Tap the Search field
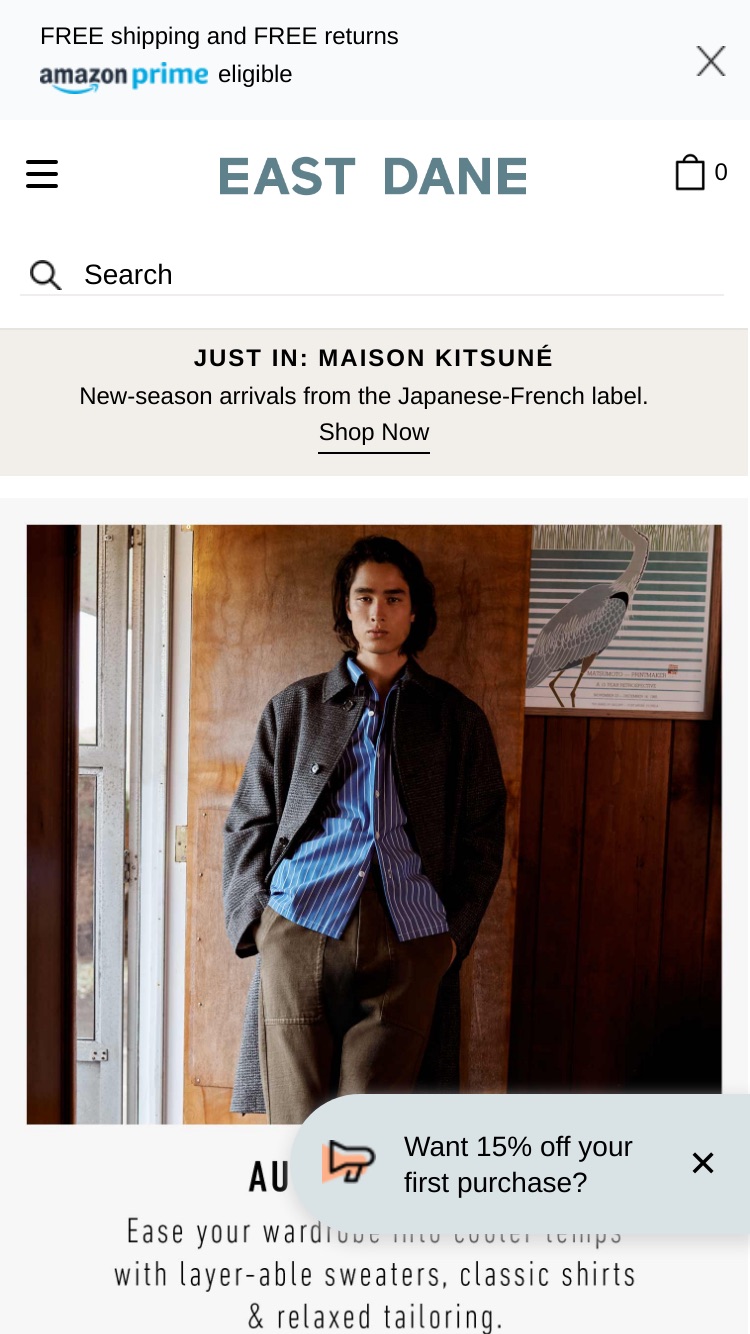750x1334 pixels. [x=372, y=274]
